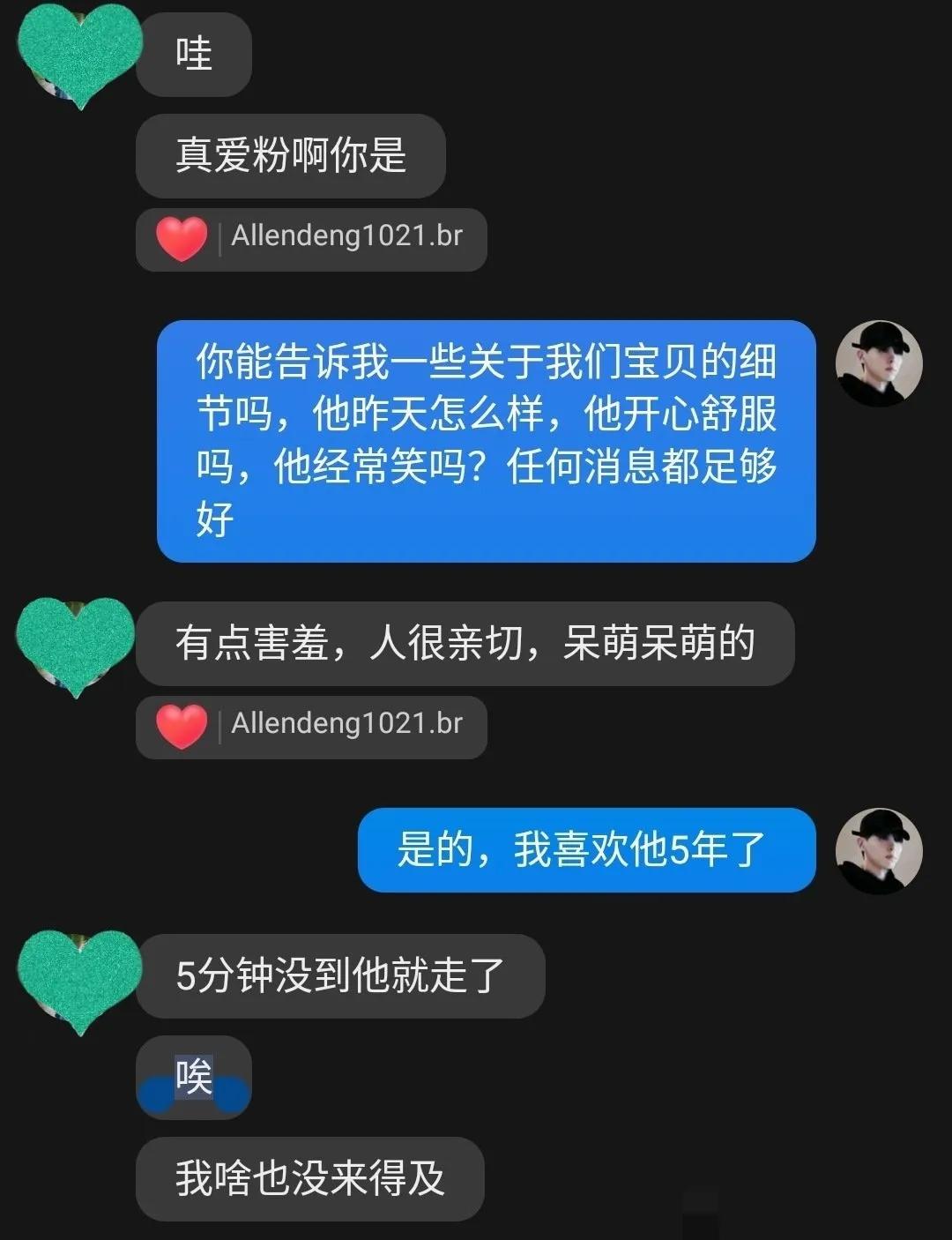Open the profile avatar beside the long blue message

(x=879, y=364)
